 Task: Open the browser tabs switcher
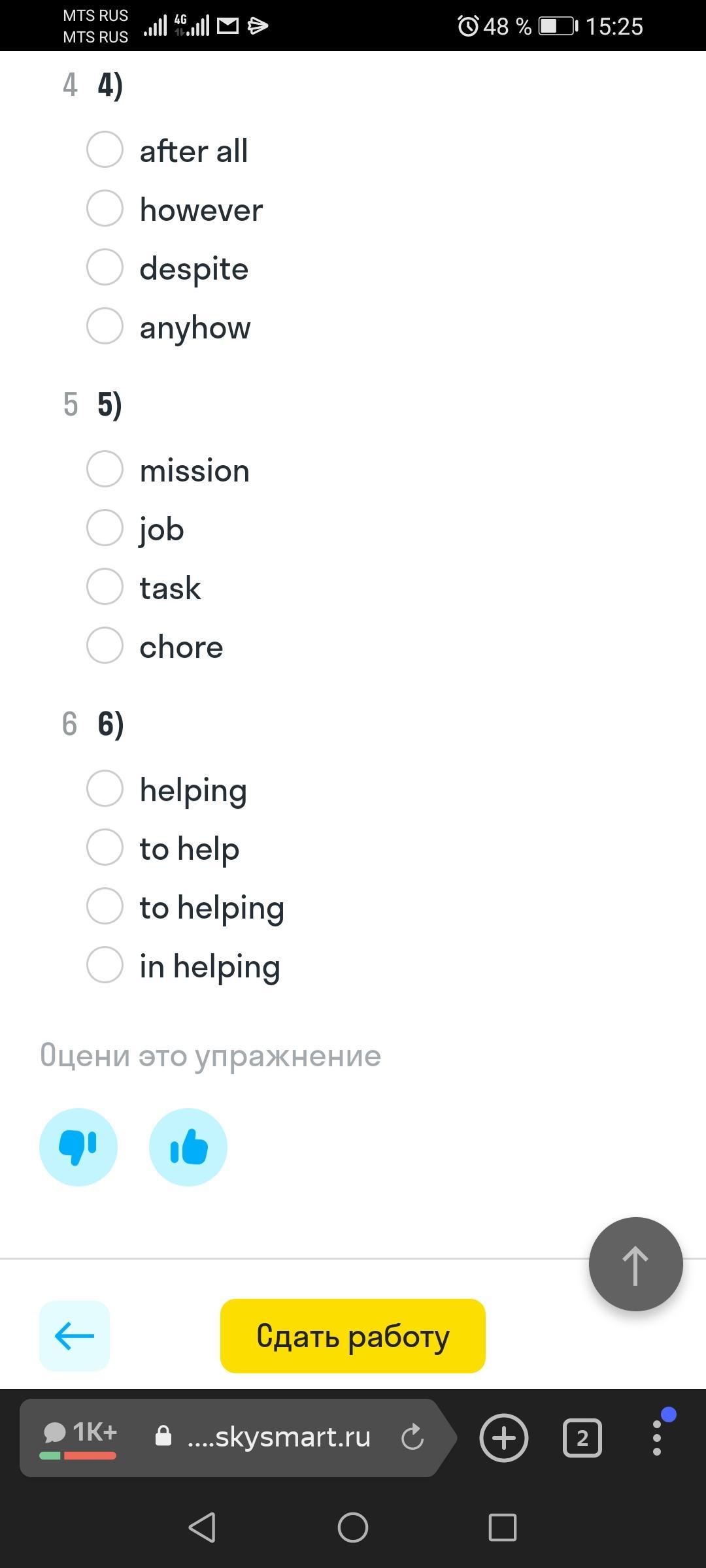(582, 1437)
